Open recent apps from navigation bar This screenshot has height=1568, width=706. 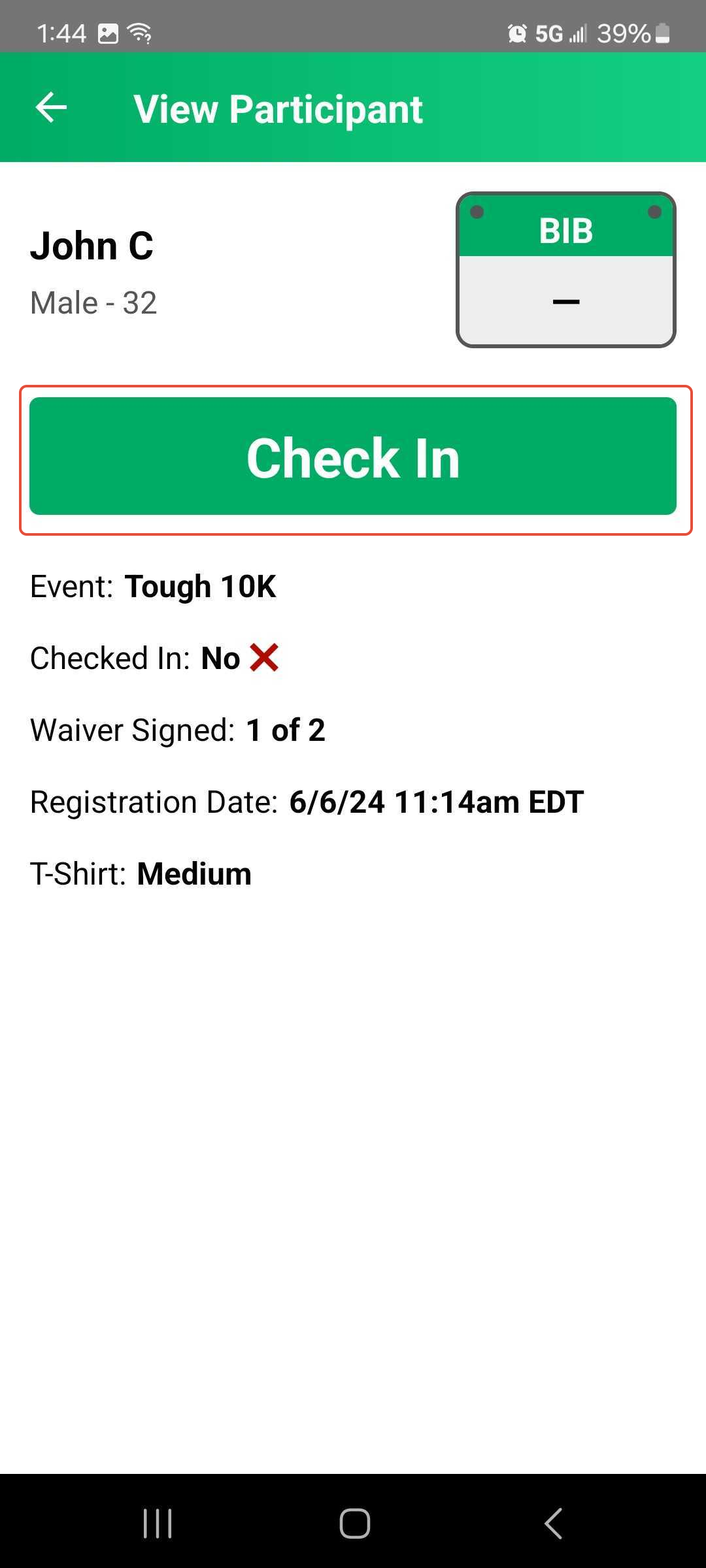pos(158,1524)
